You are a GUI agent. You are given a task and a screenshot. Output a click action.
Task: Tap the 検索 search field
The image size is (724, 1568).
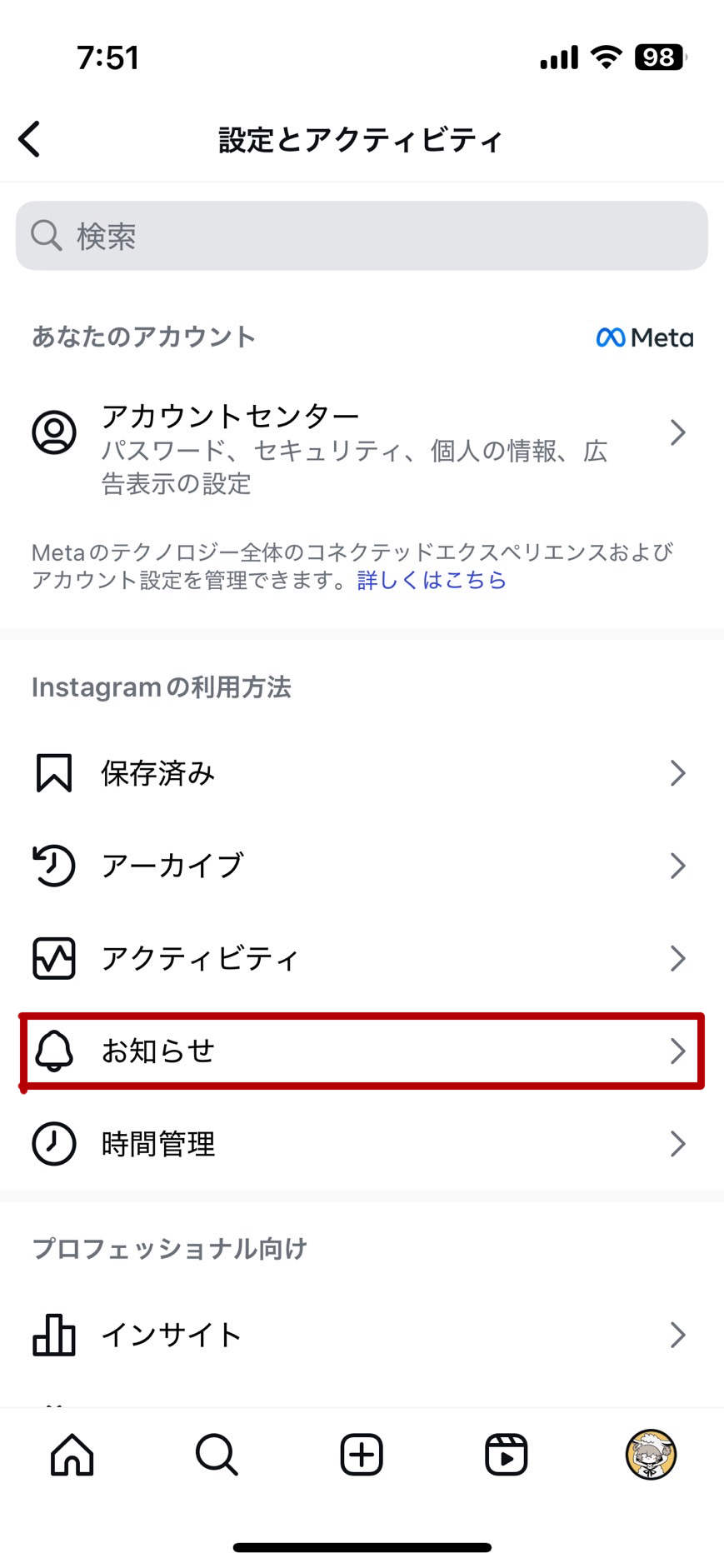(362, 236)
